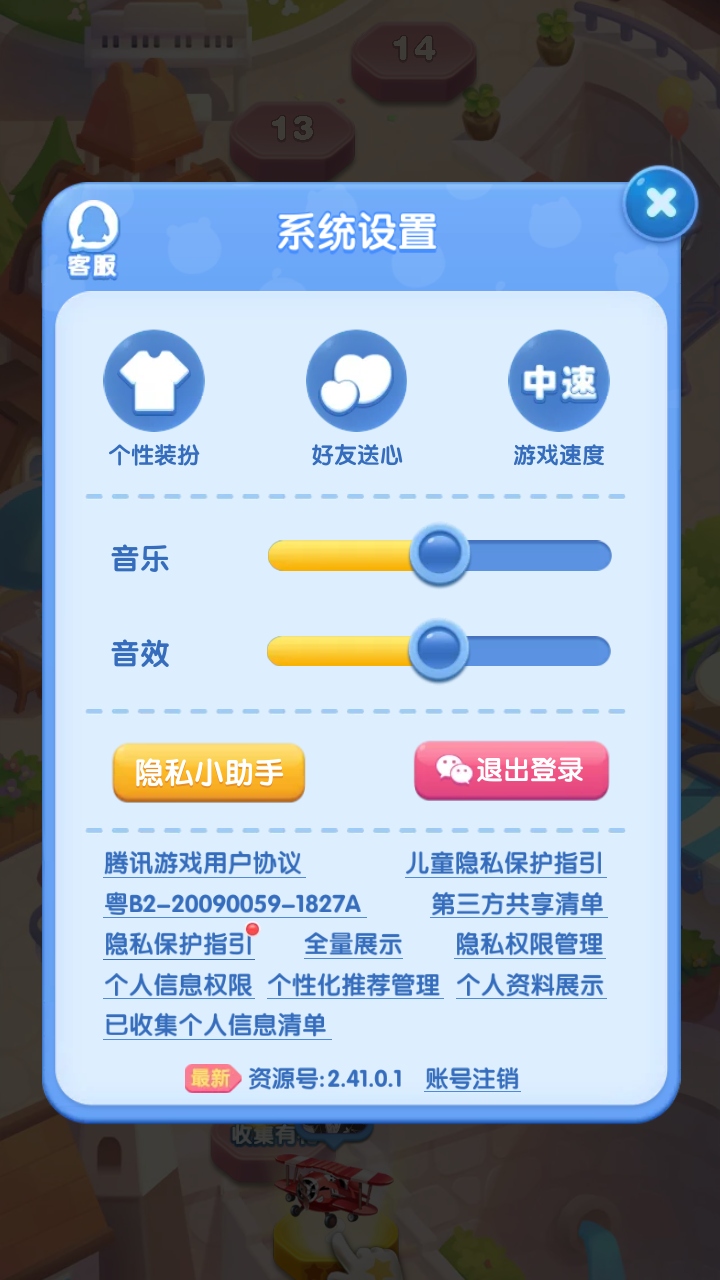Tap the 音效 volume slider
This screenshot has height=1280, width=720.
coord(438,651)
